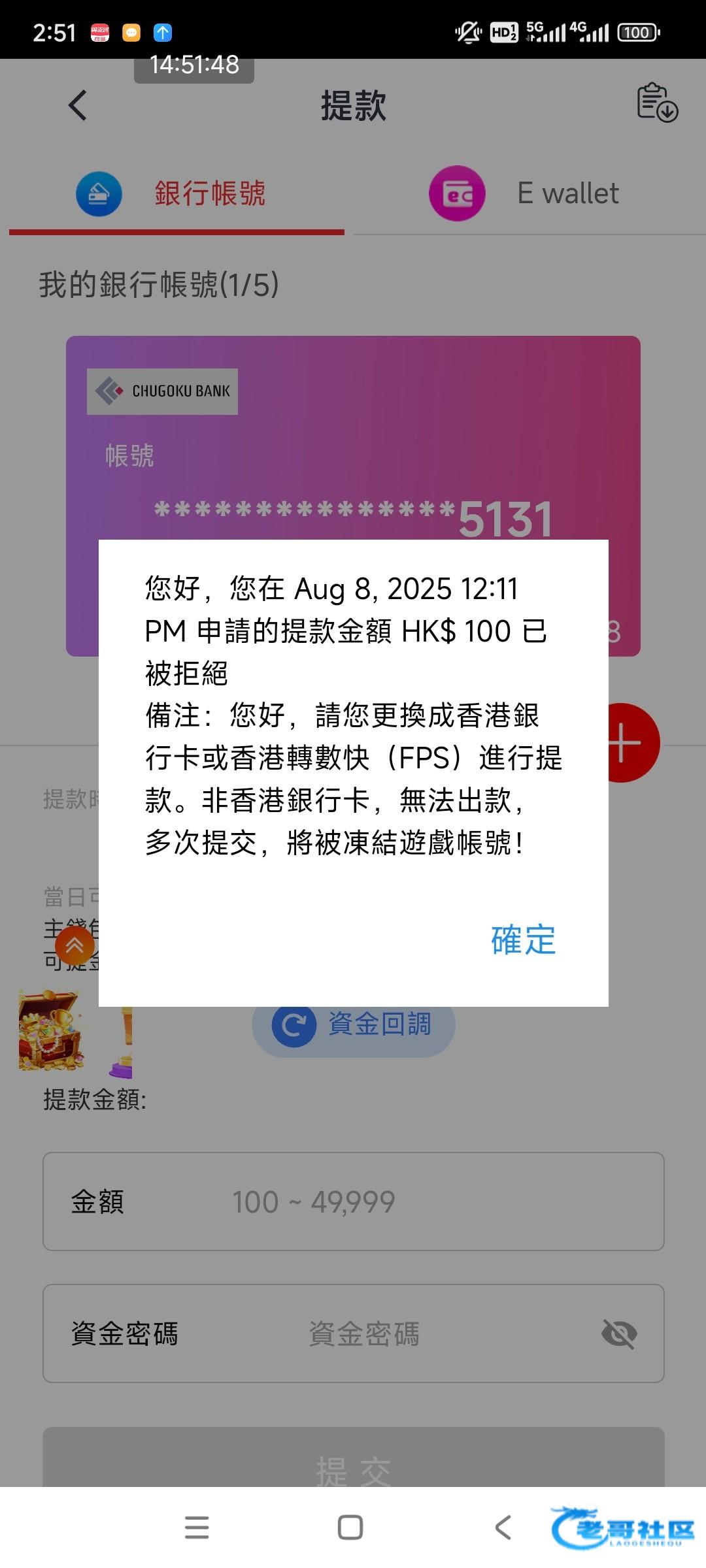
Task: Tap the 資金回調 refresh button
Action: [x=354, y=1024]
